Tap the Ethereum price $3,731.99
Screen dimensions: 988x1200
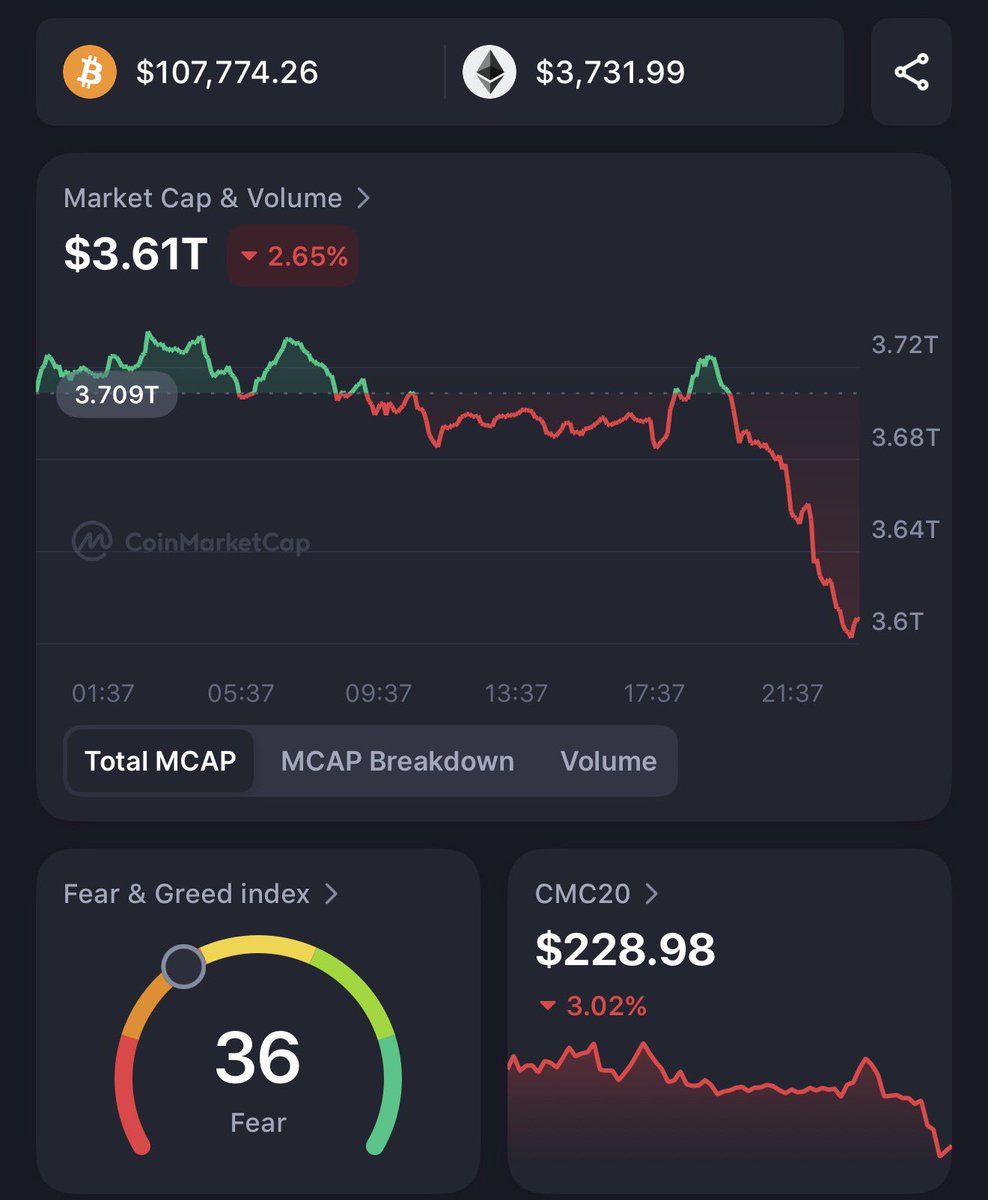point(611,71)
